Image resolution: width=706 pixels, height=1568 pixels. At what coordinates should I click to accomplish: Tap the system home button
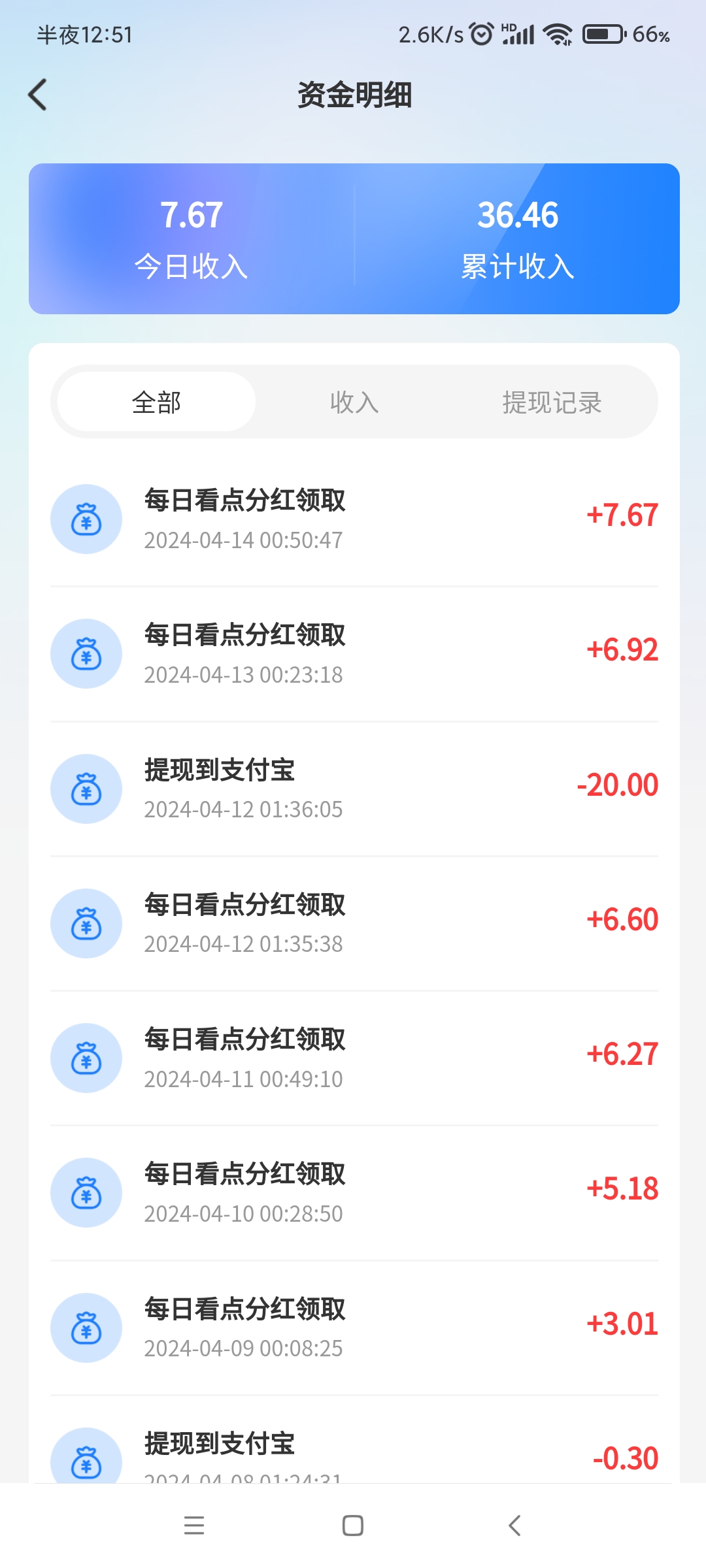coord(353,1526)
